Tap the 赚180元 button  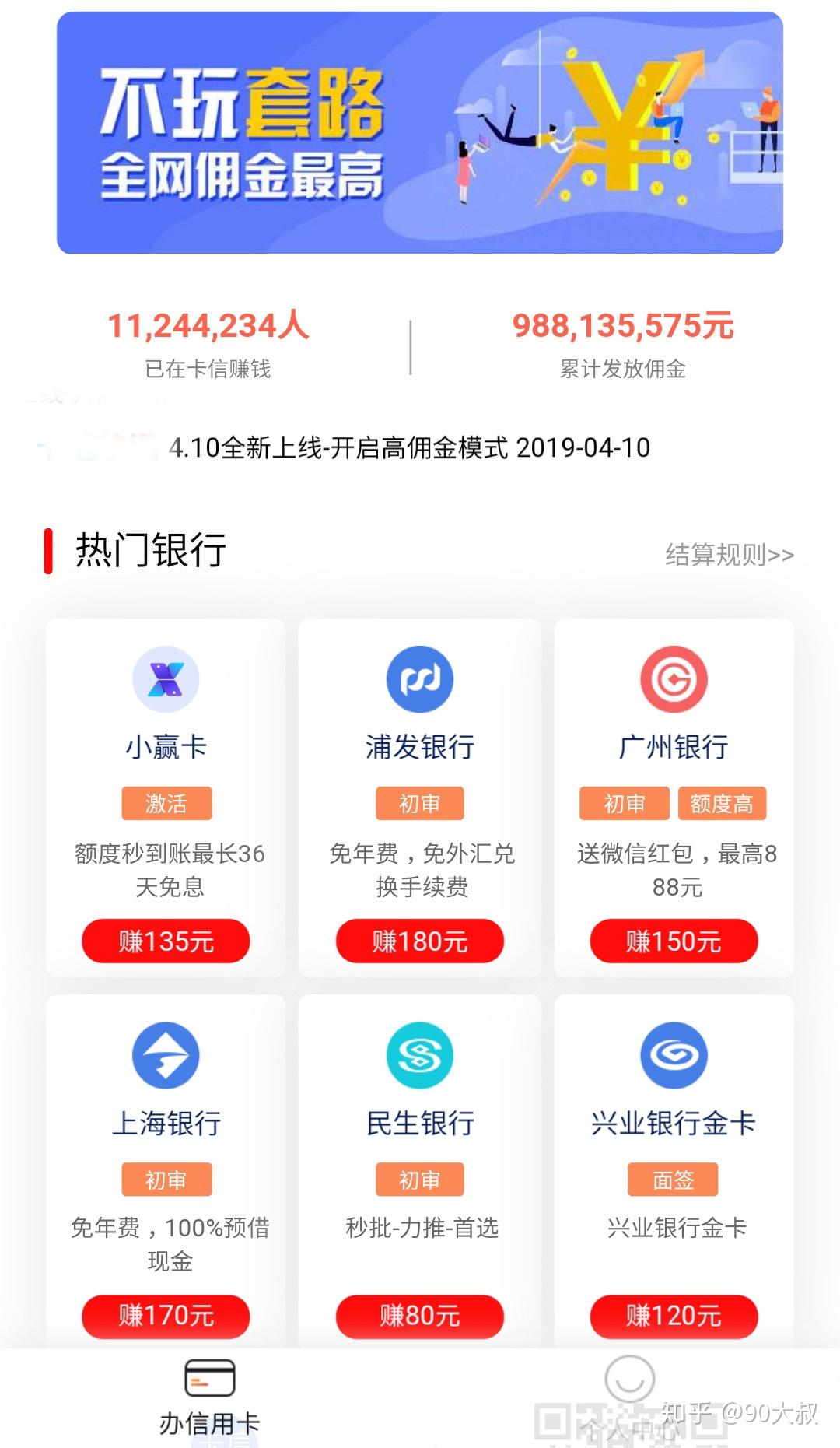(420, 941)
